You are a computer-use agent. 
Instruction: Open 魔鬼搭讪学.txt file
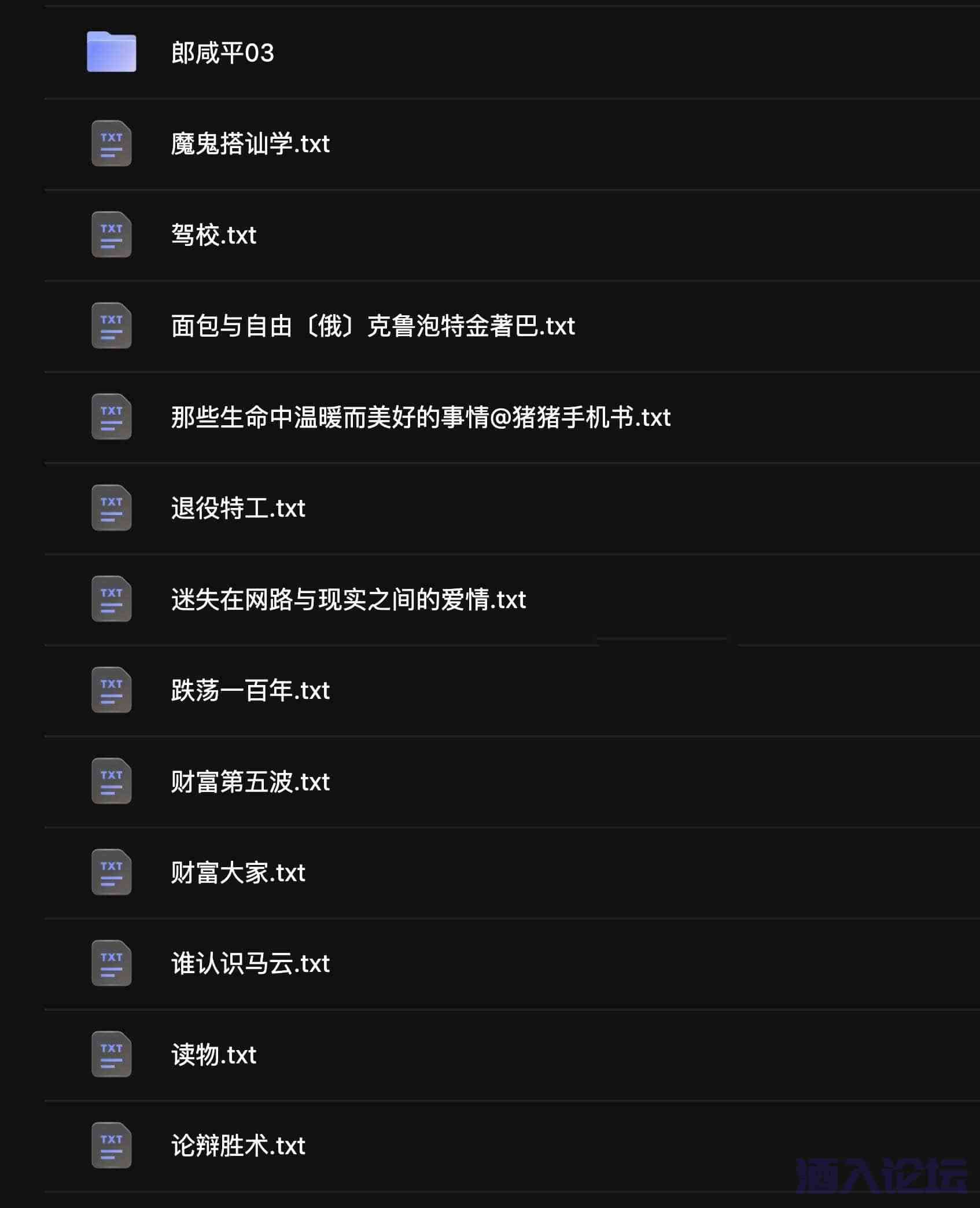[x=250, y=144]
